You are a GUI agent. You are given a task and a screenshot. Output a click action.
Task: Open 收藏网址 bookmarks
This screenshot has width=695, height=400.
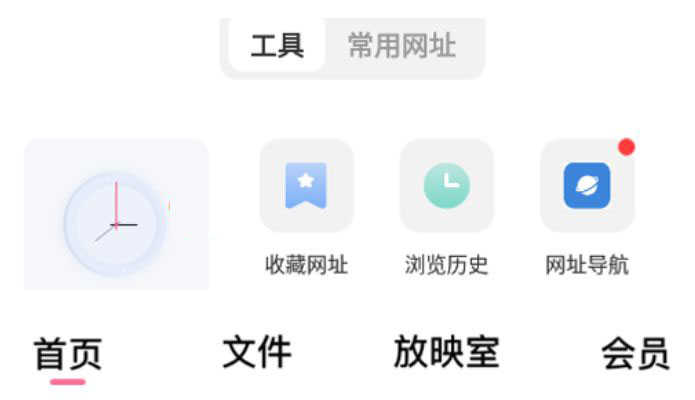[306, 187]
